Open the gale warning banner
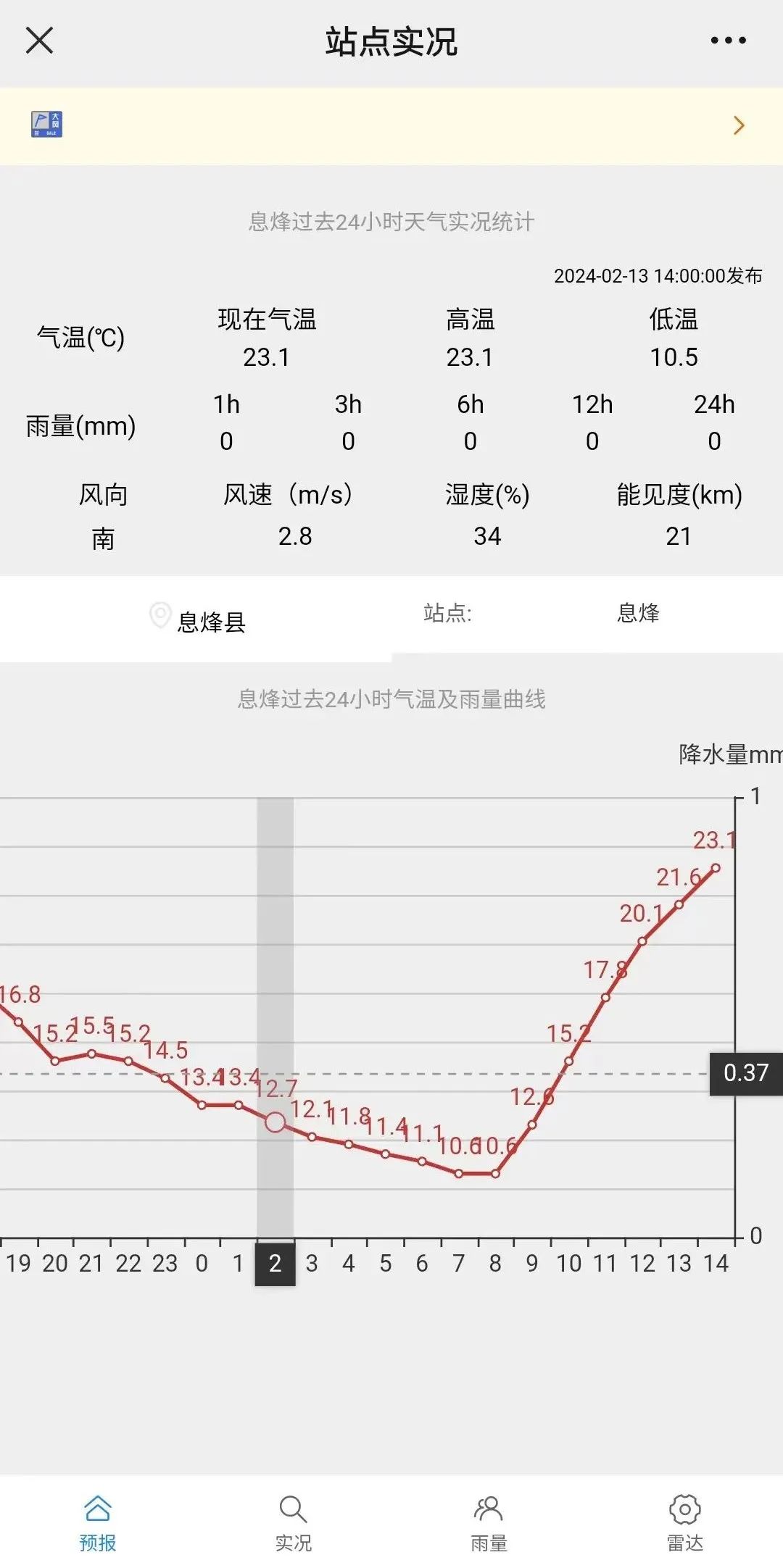This screenshot has width=783, height=1568. (391, 126)
